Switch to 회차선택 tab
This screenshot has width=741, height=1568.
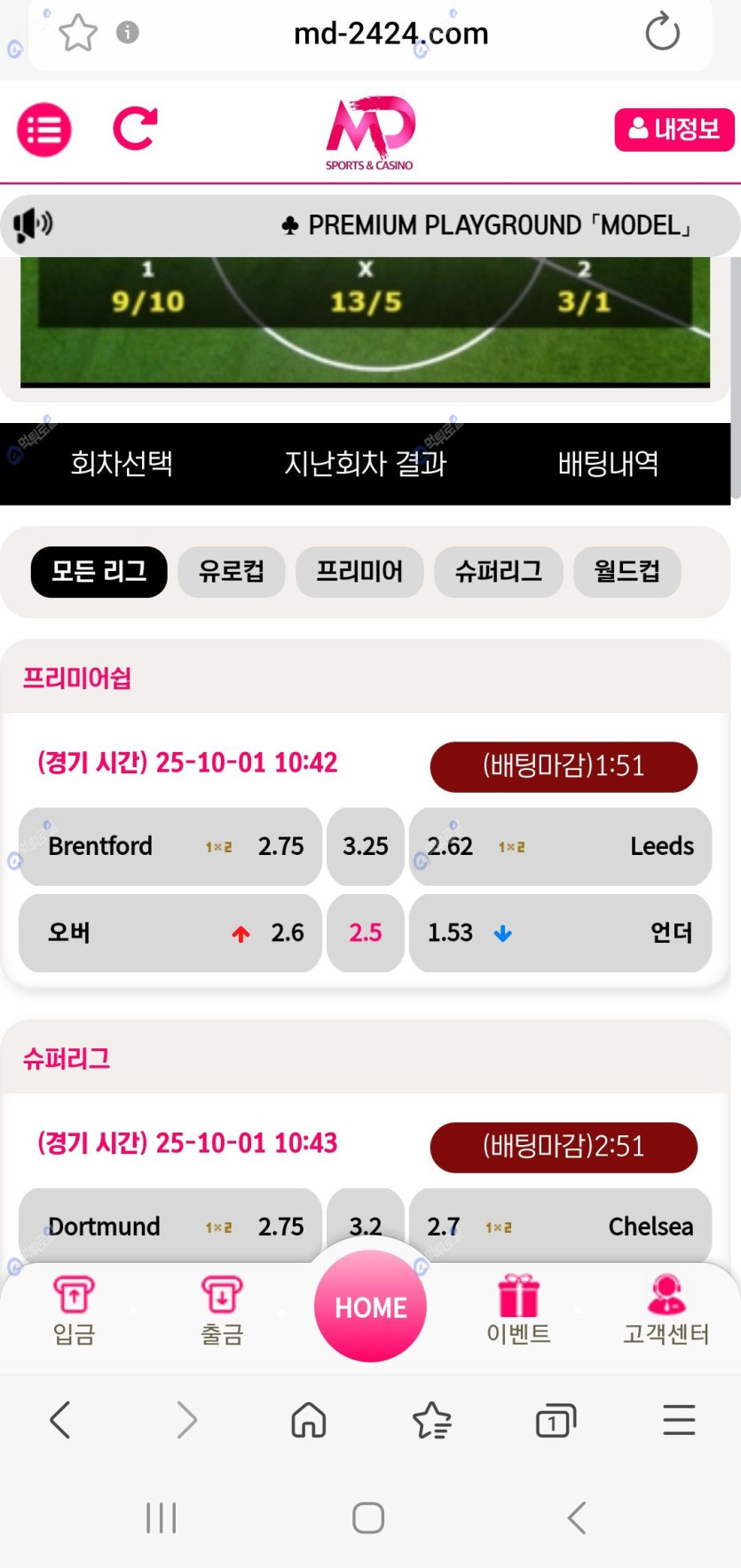coord(122,463)
